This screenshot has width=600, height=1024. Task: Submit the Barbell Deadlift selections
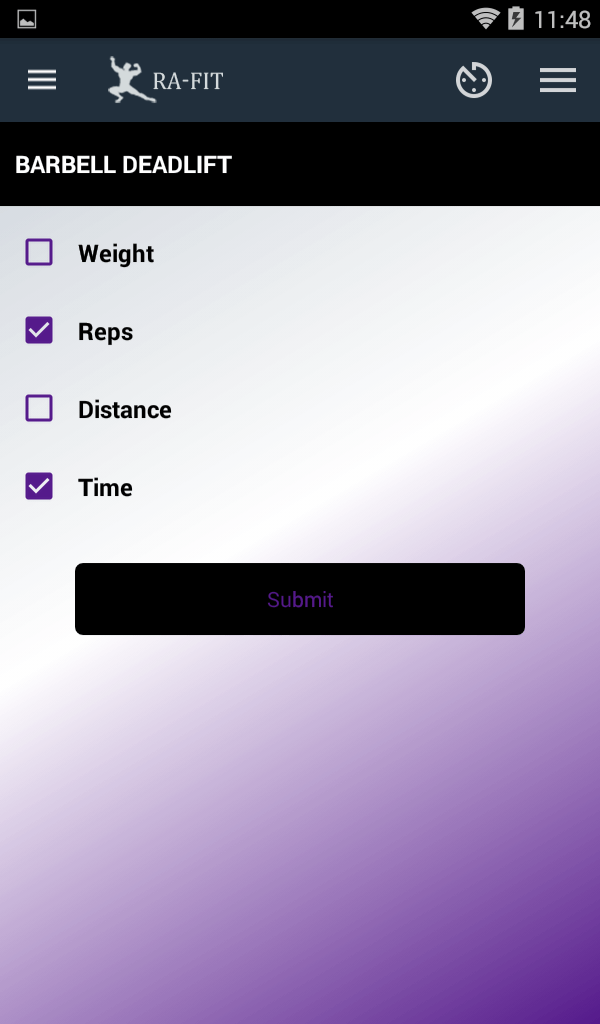pyautogui.click(x=300, y=599)
